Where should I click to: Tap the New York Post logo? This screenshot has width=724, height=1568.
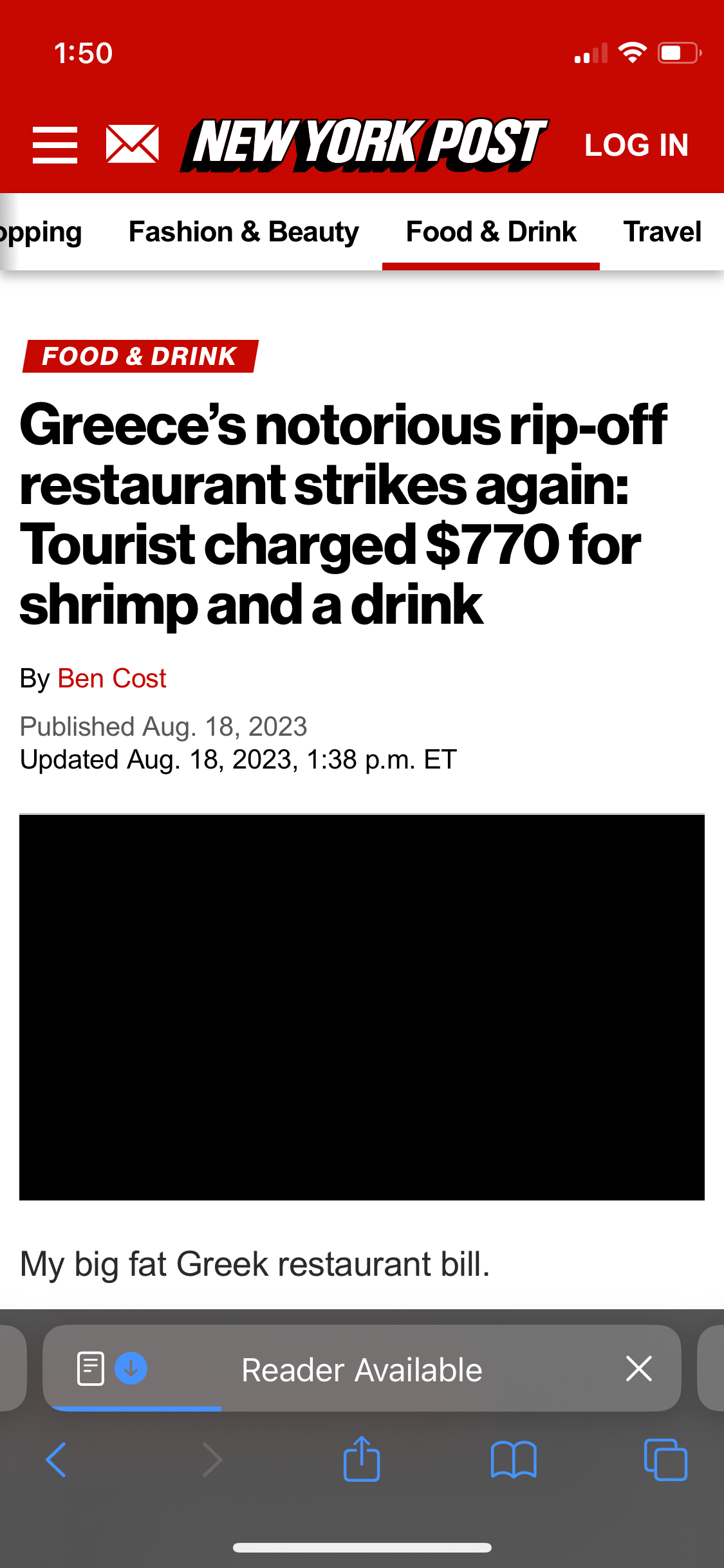click(364, 145)
